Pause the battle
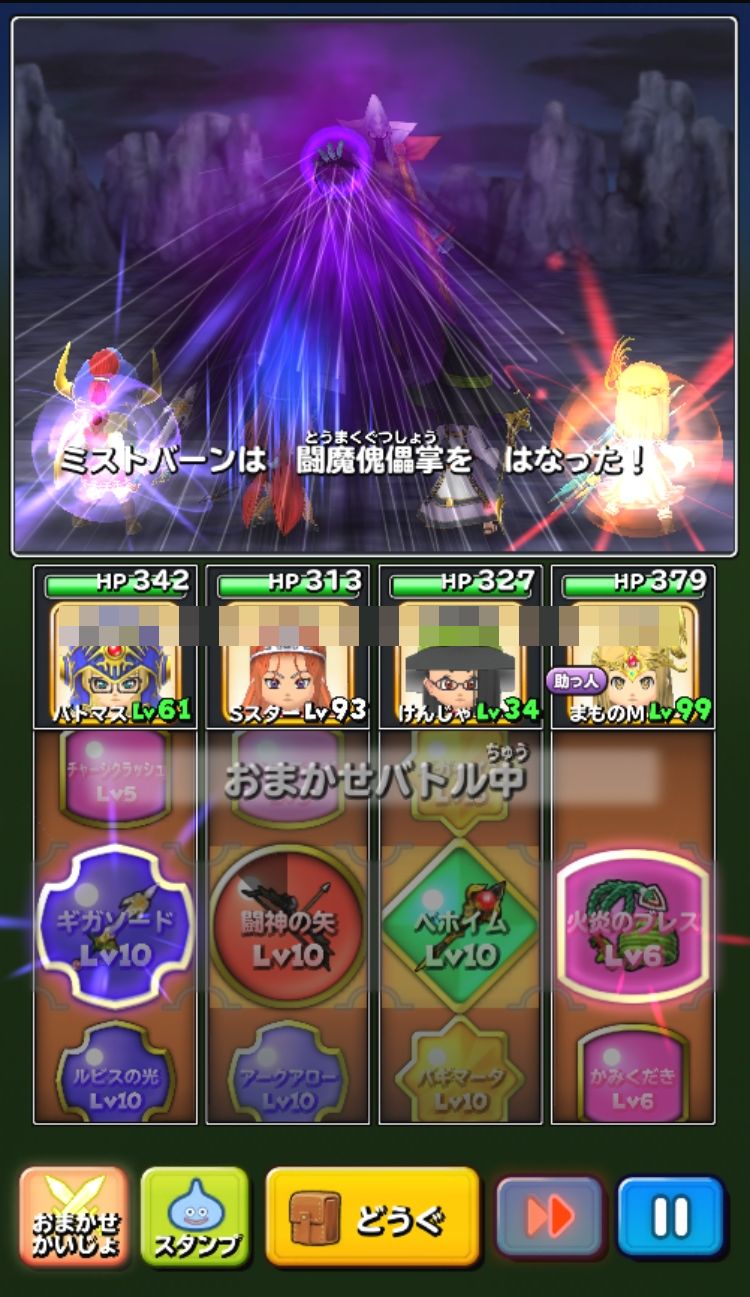This screenshot has height=1297, width=750. point(669,1216)
